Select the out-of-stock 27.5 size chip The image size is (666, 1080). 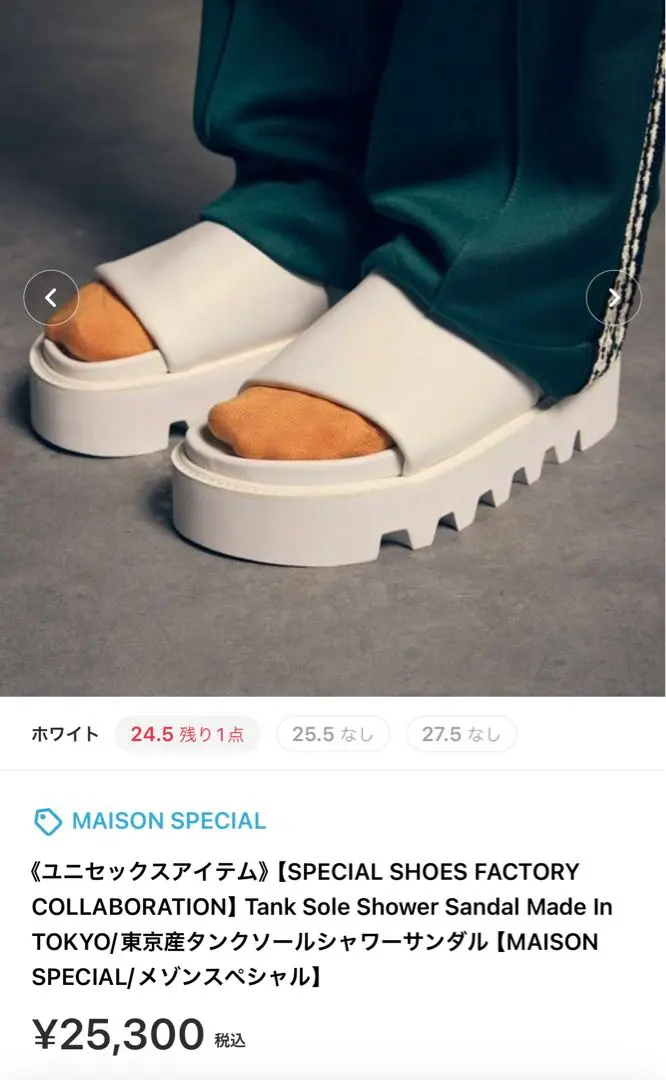(461, 734)
